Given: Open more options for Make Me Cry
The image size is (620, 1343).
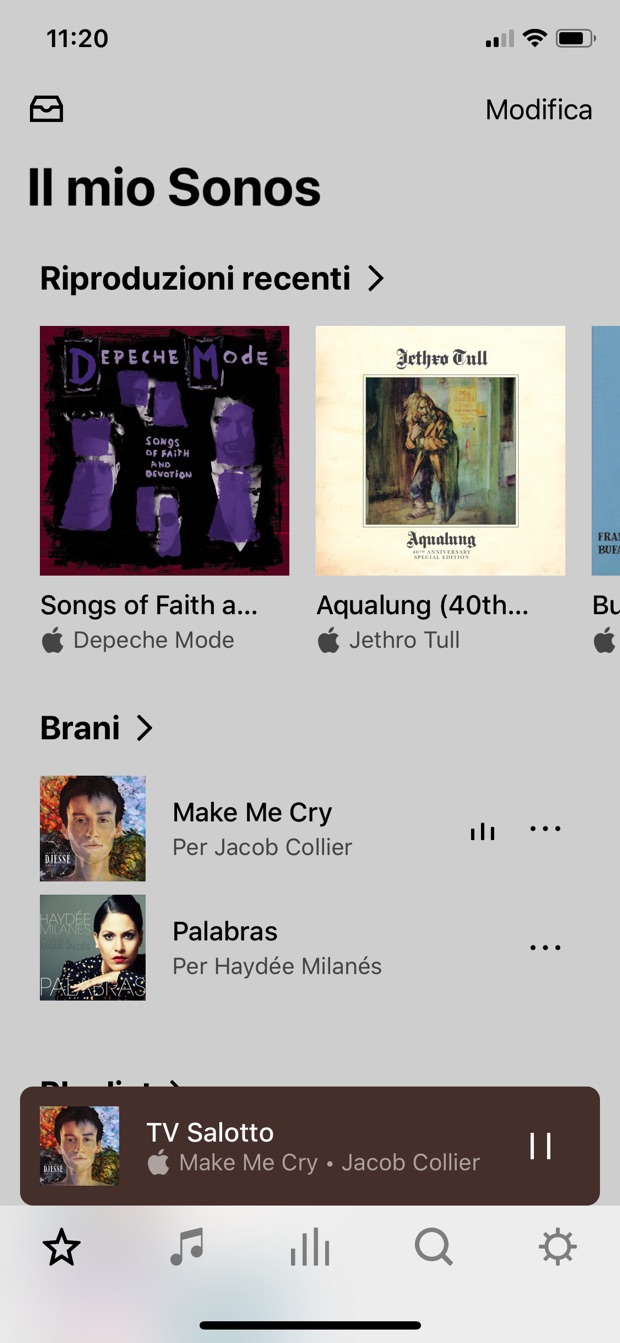Looking at the screenshot, I should coord(545,829).
